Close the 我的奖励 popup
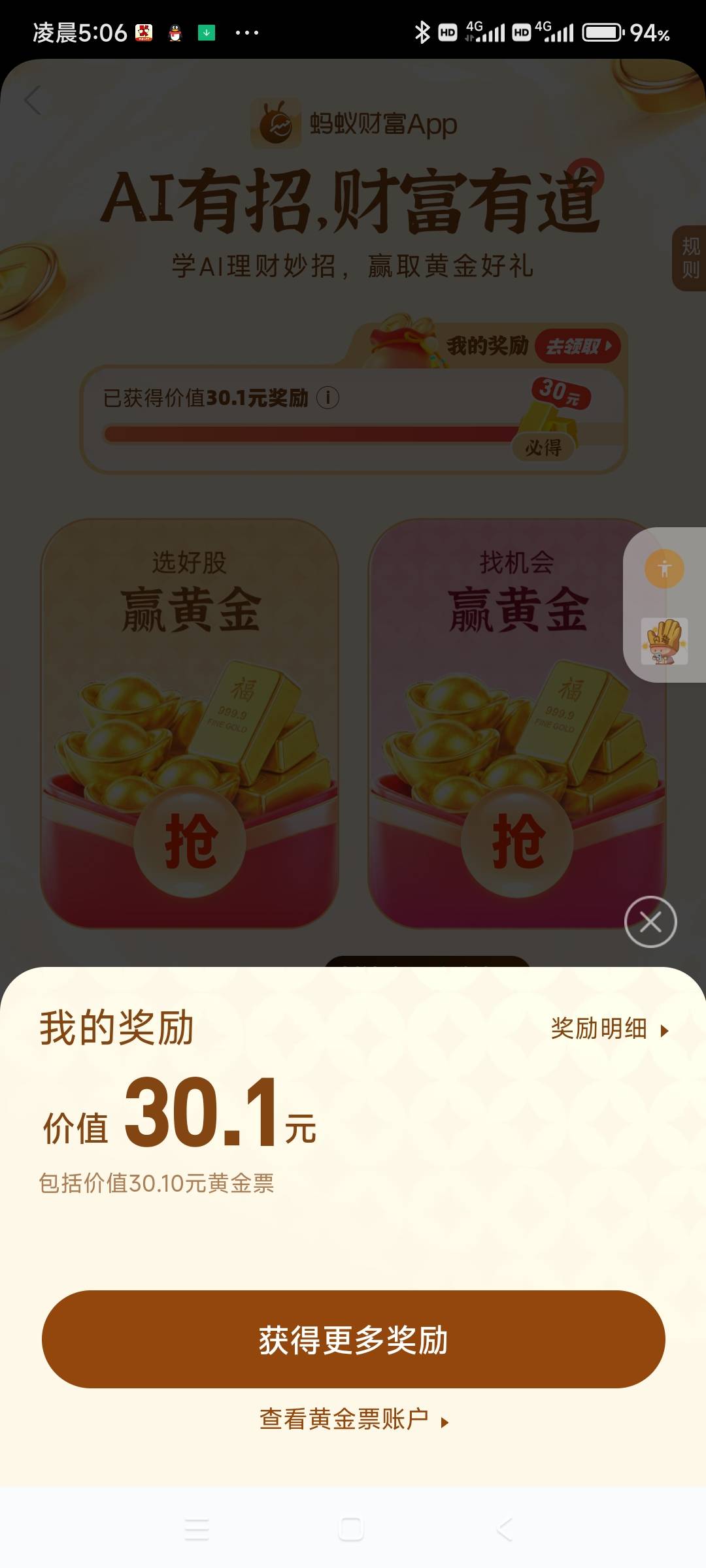 (650, 922)
